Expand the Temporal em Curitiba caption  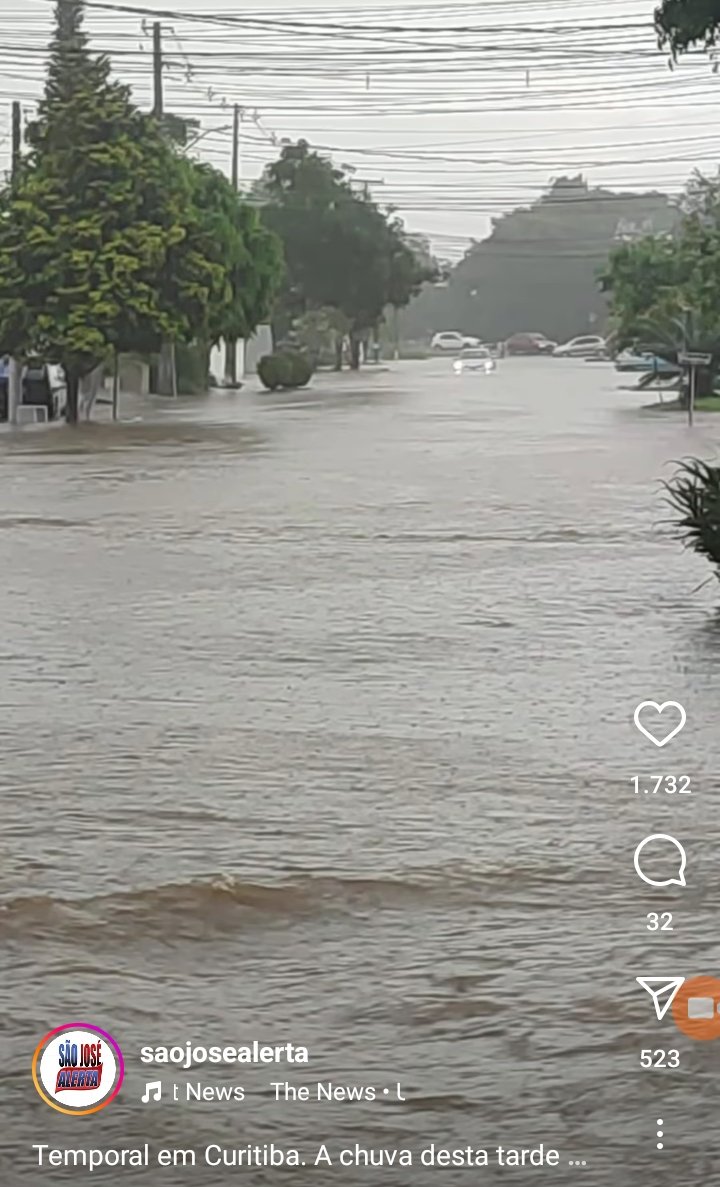(310, 1156)
